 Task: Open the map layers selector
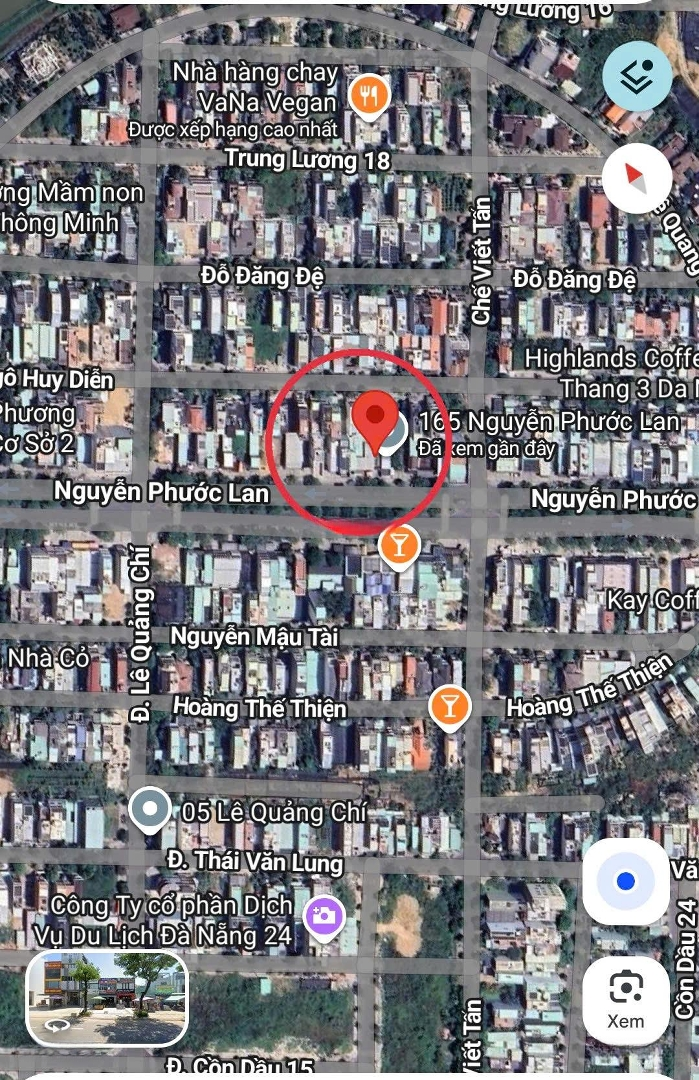(637, 77)
